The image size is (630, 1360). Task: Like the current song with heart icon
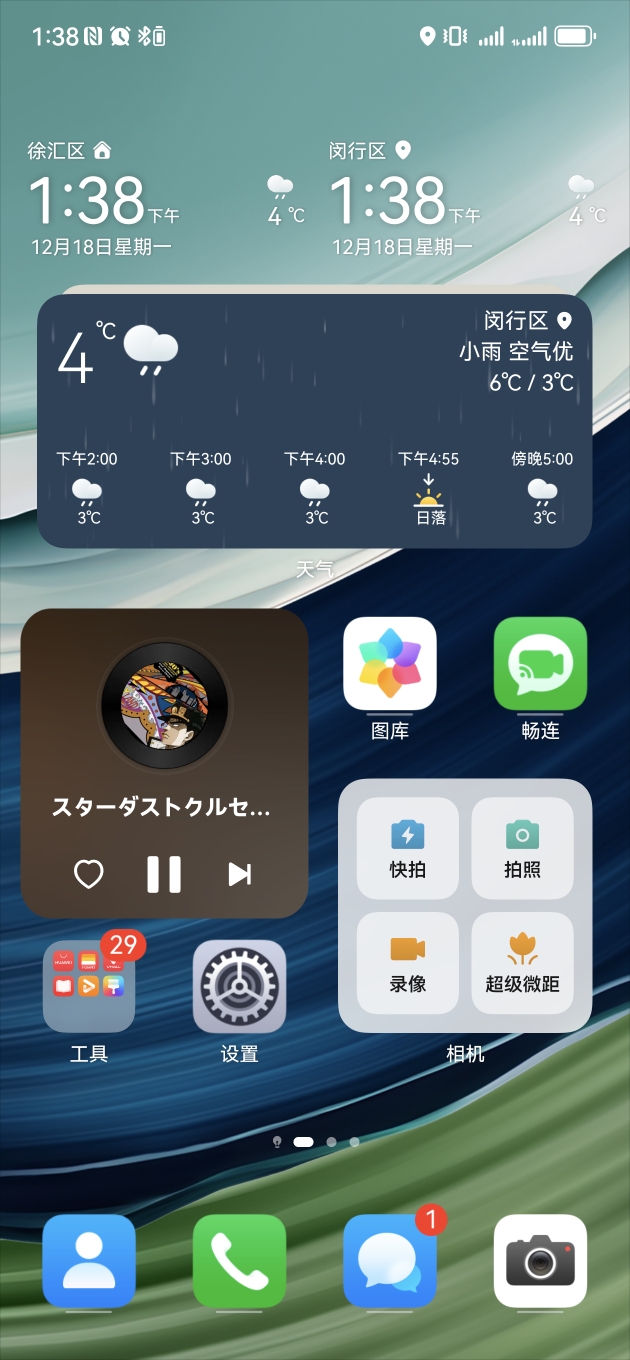click(x=89, y=875)
